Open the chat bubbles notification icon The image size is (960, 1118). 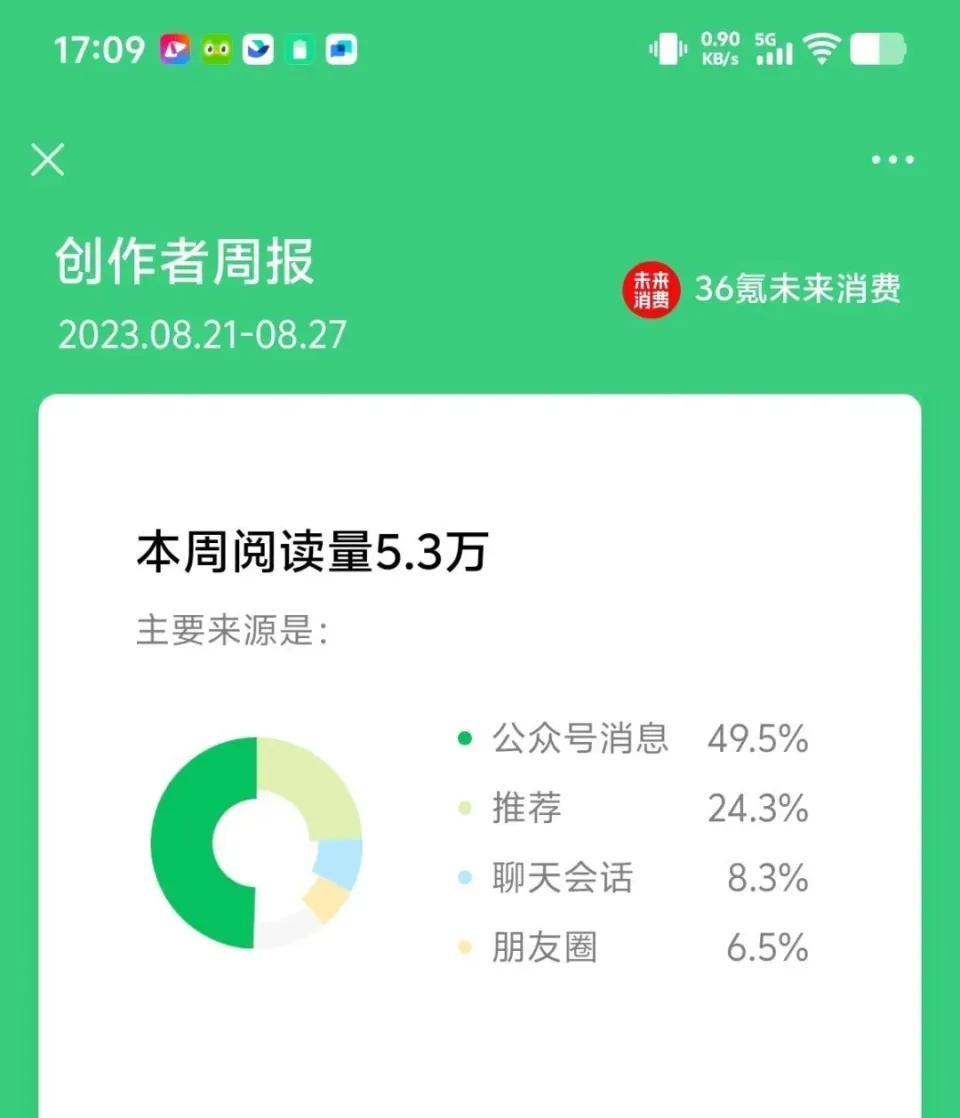pyautogui.click(x=343, y=49)
